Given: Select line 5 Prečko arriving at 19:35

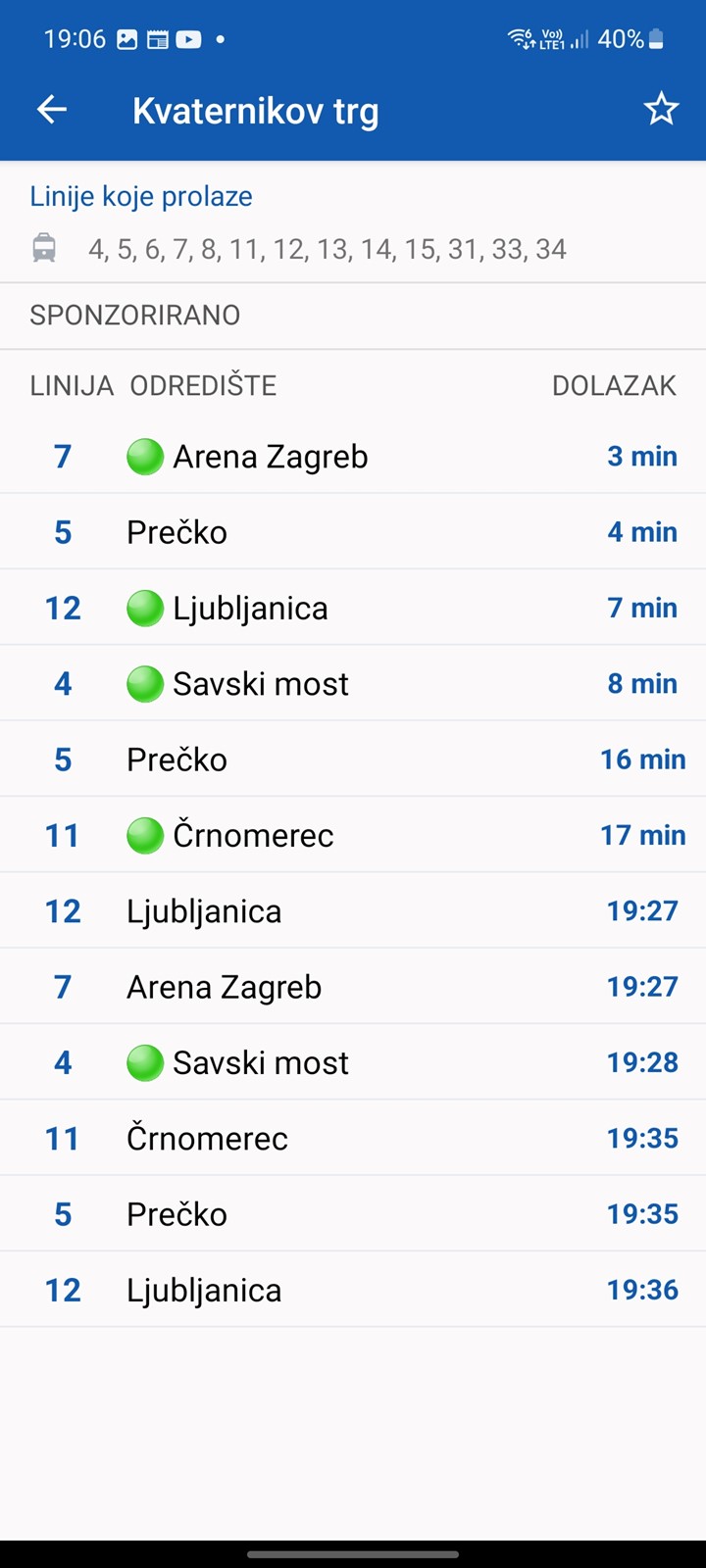Looking at the screenshot, I should pos(353,1213).
